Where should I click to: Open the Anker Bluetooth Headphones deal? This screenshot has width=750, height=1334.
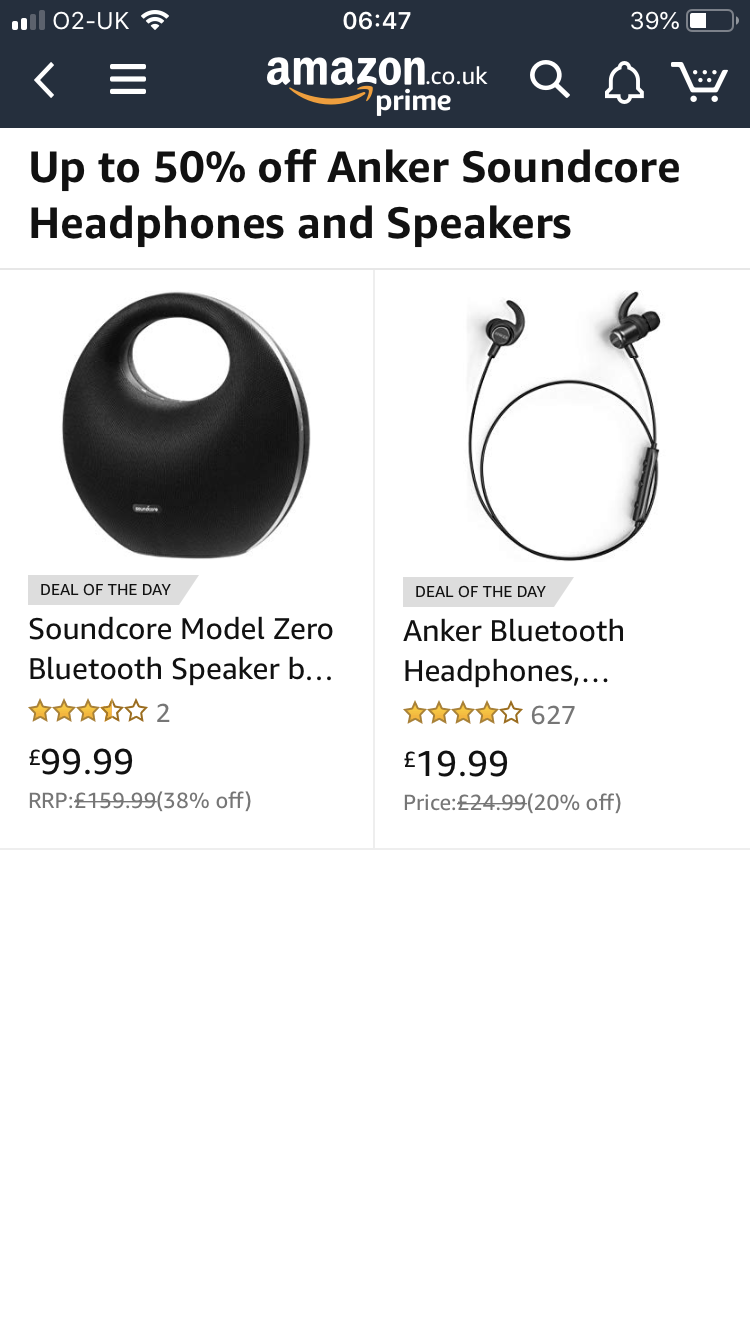tap(563, 559)
